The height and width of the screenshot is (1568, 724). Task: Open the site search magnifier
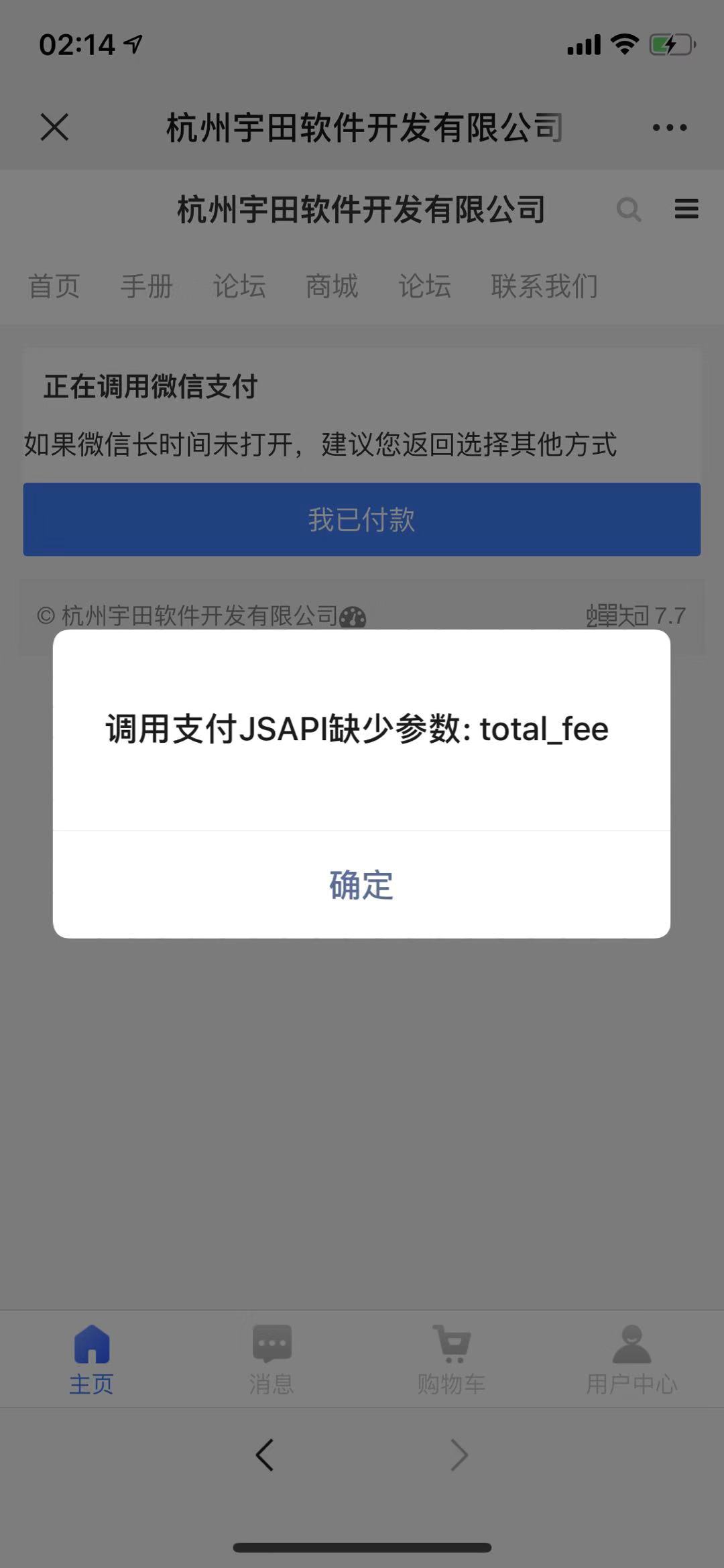click(x=629, y=210)
